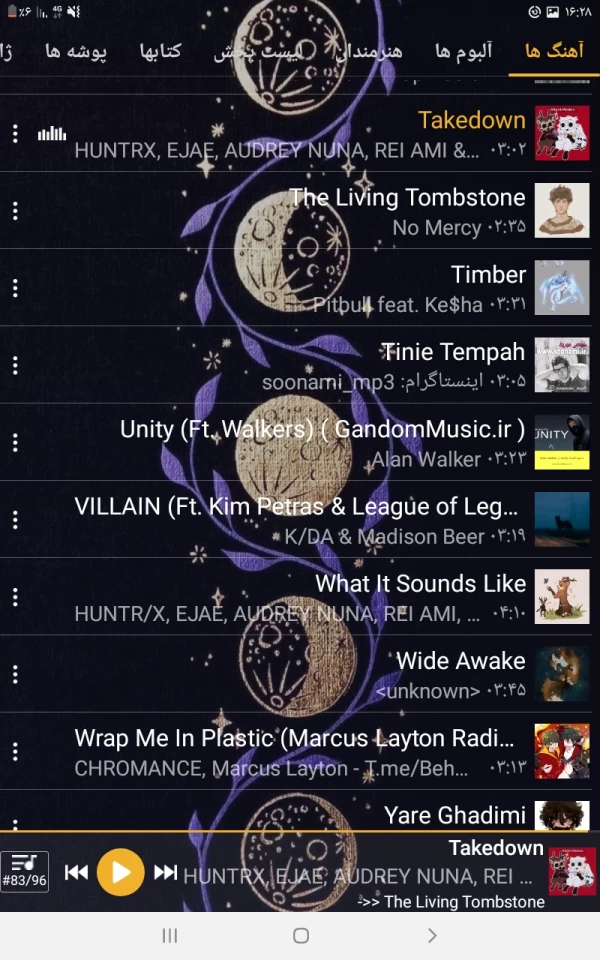This screenshot has height=960, width=600.
Task: Go to the previous track
Action: coord(76,872)
